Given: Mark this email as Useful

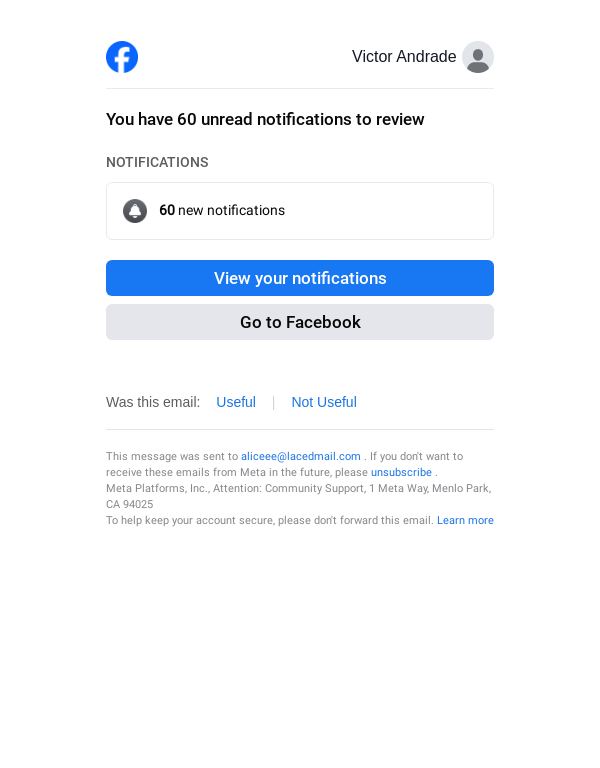Looking at the screenshot, I should pyautogui.click(x=236, y=402).
